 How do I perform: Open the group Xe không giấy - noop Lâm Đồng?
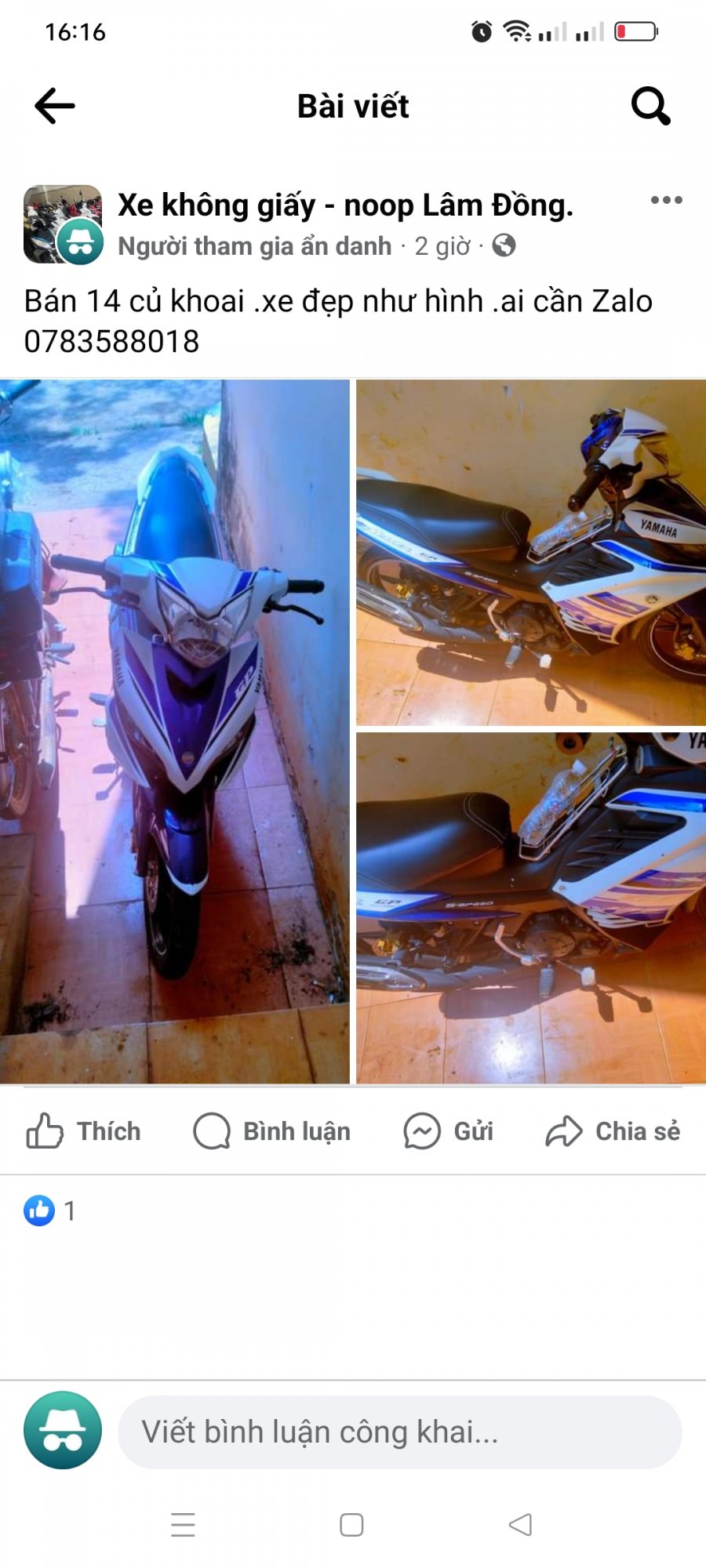tap(345, 205)
